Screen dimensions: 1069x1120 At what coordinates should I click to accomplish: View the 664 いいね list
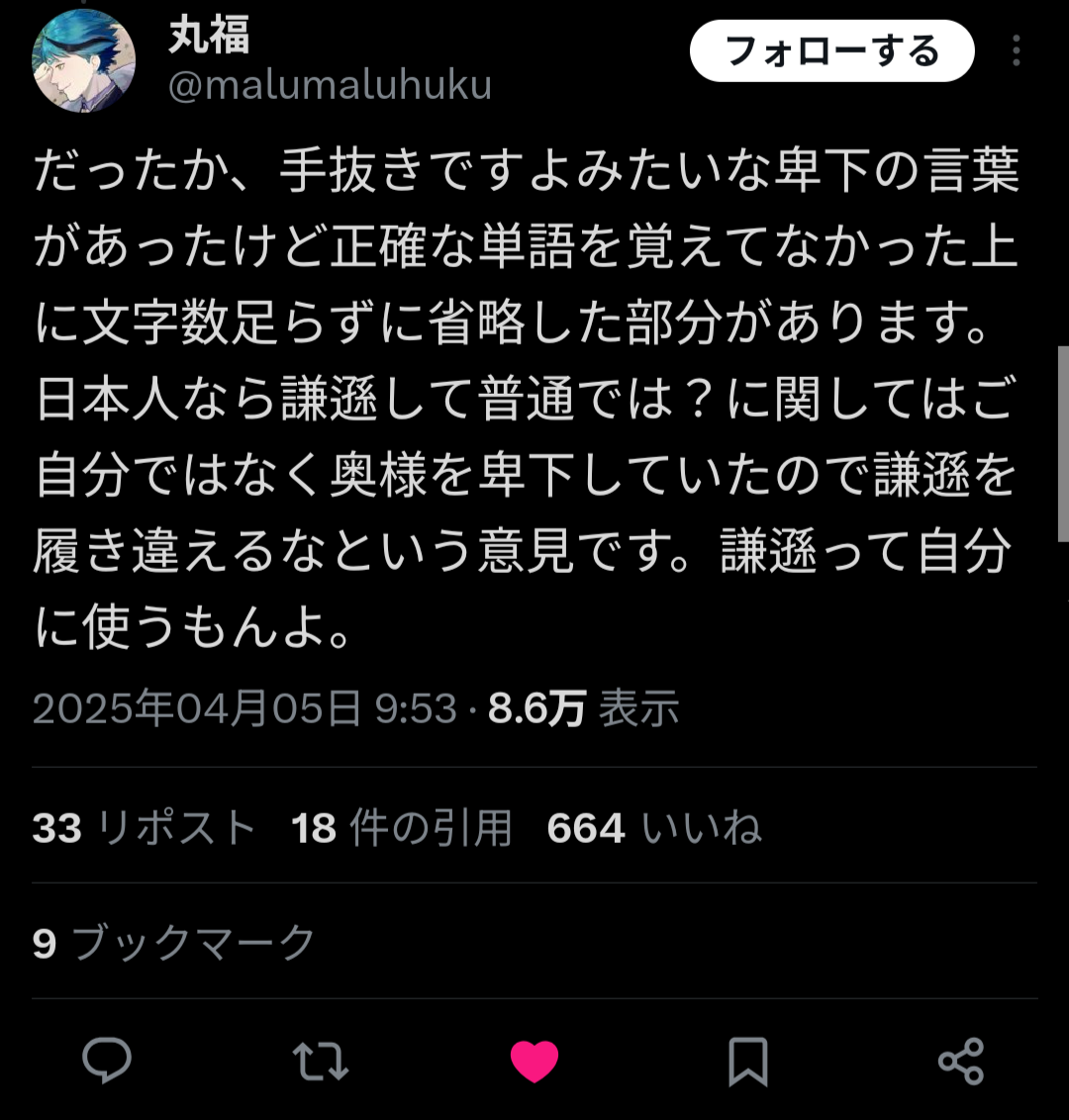click(x=654, y=827)
